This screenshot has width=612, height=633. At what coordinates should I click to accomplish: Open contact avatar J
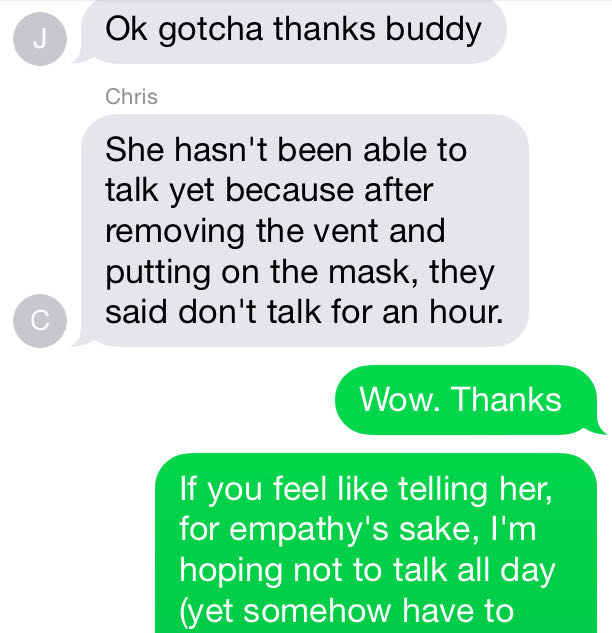[37, 41]
